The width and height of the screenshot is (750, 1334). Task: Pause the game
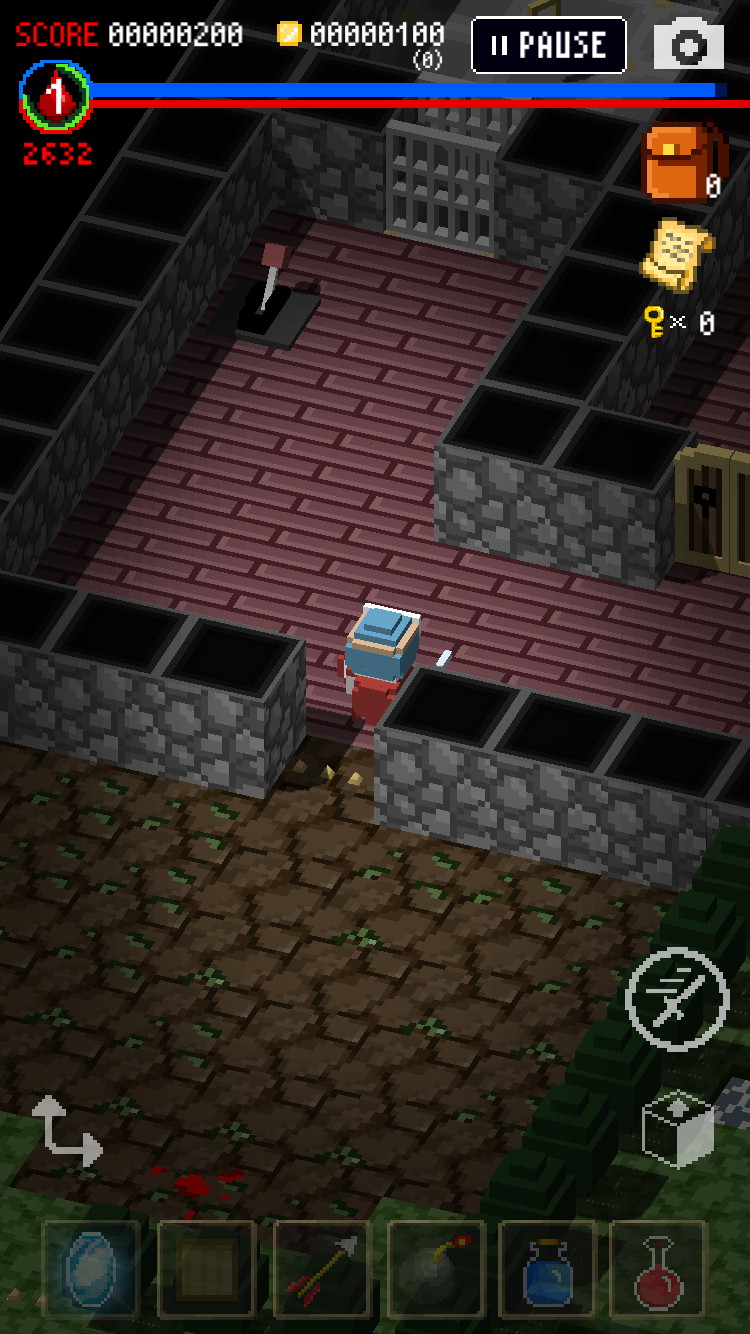549,45
